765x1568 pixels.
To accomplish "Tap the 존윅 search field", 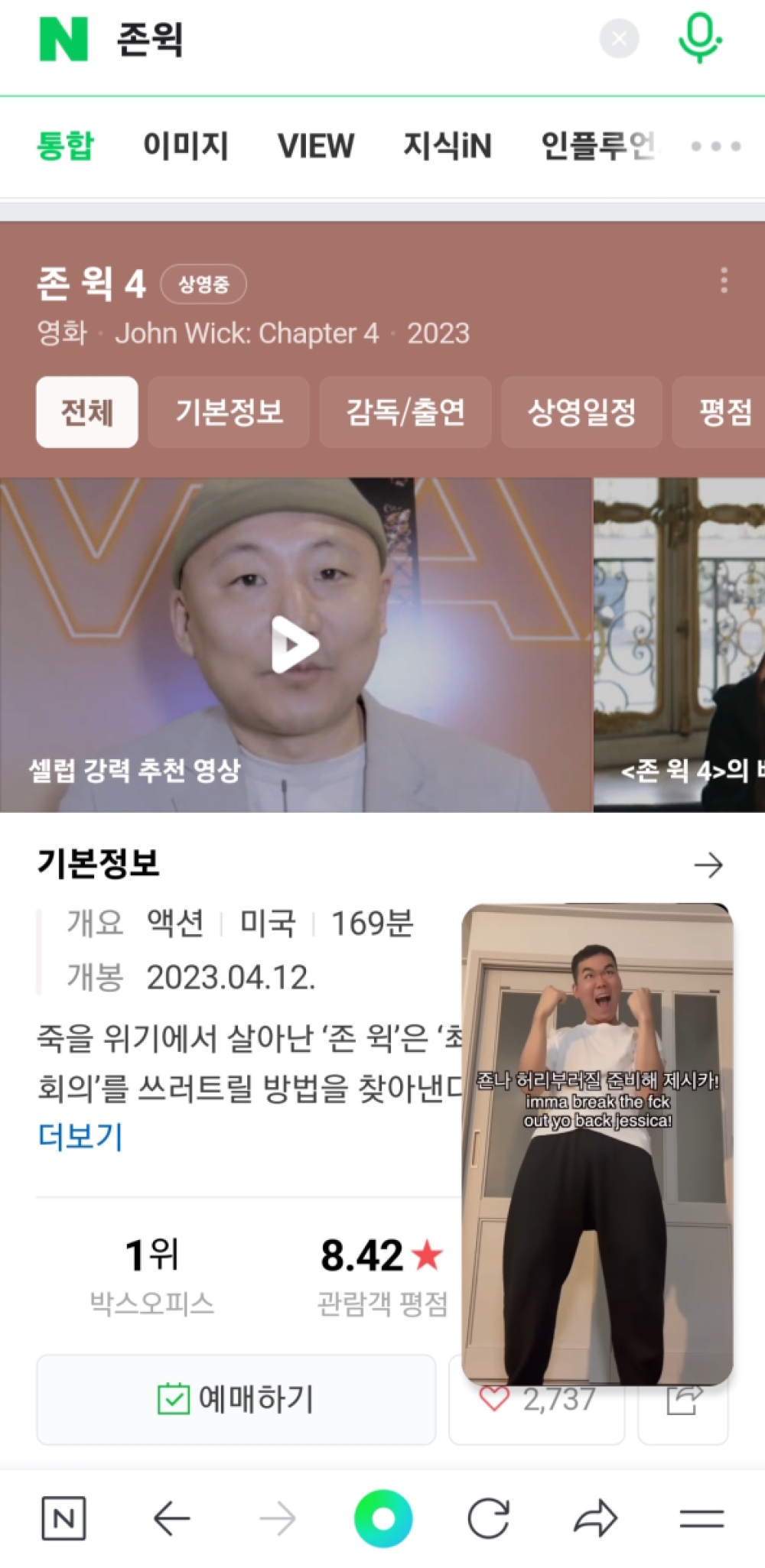I will click(344, 38).
